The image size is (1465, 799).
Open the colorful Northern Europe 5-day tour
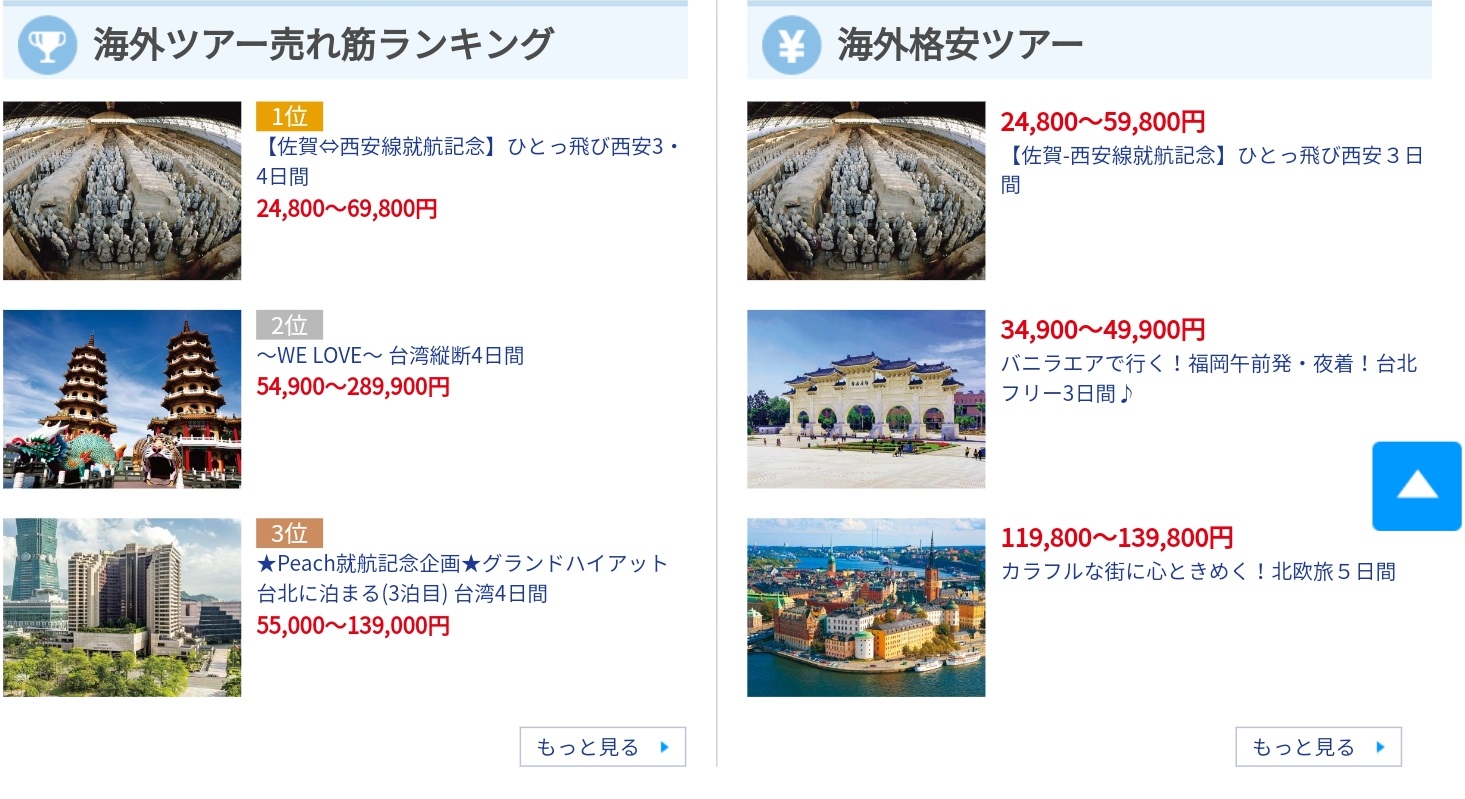click(1197, 572)
